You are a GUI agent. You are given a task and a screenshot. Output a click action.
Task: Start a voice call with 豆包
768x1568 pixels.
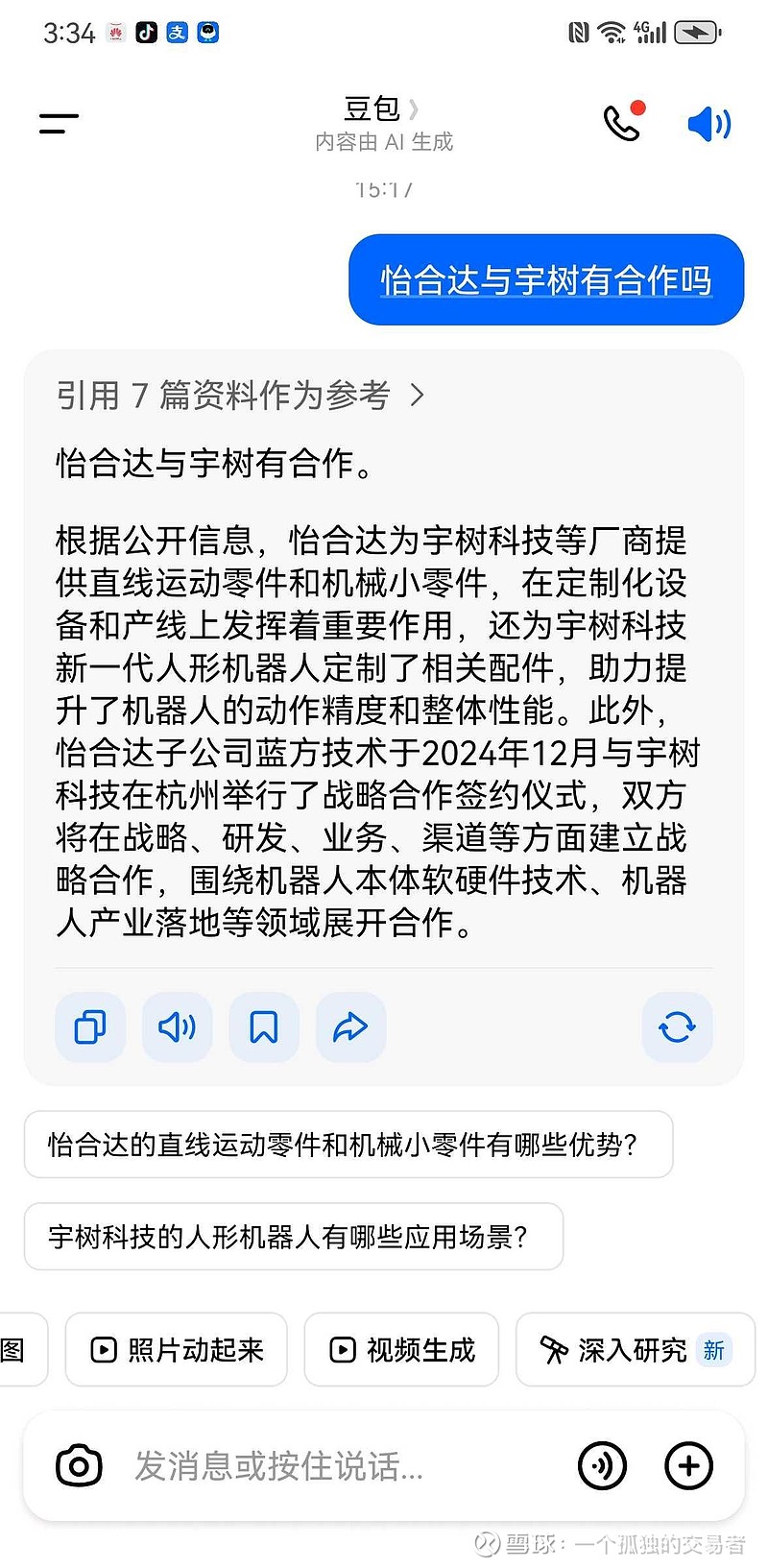click(x=623, y=121)
